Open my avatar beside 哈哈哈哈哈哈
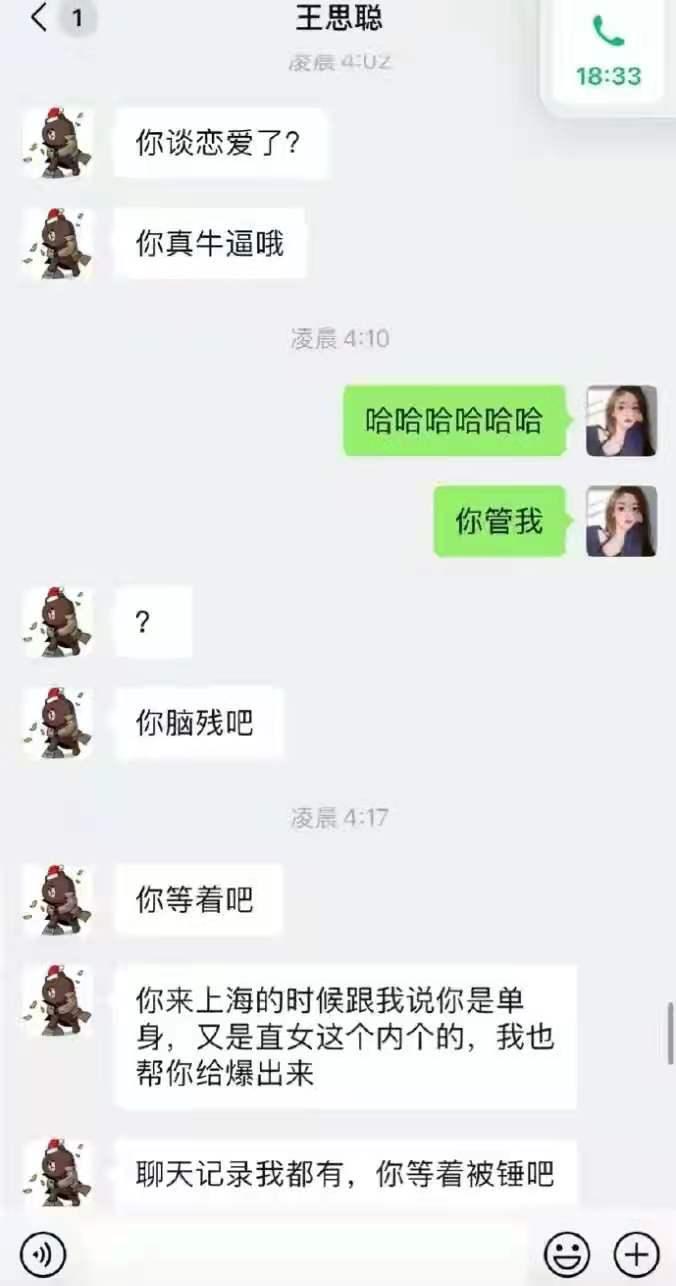The width and height of the screenshot is (676, 1286). (621, 421)
